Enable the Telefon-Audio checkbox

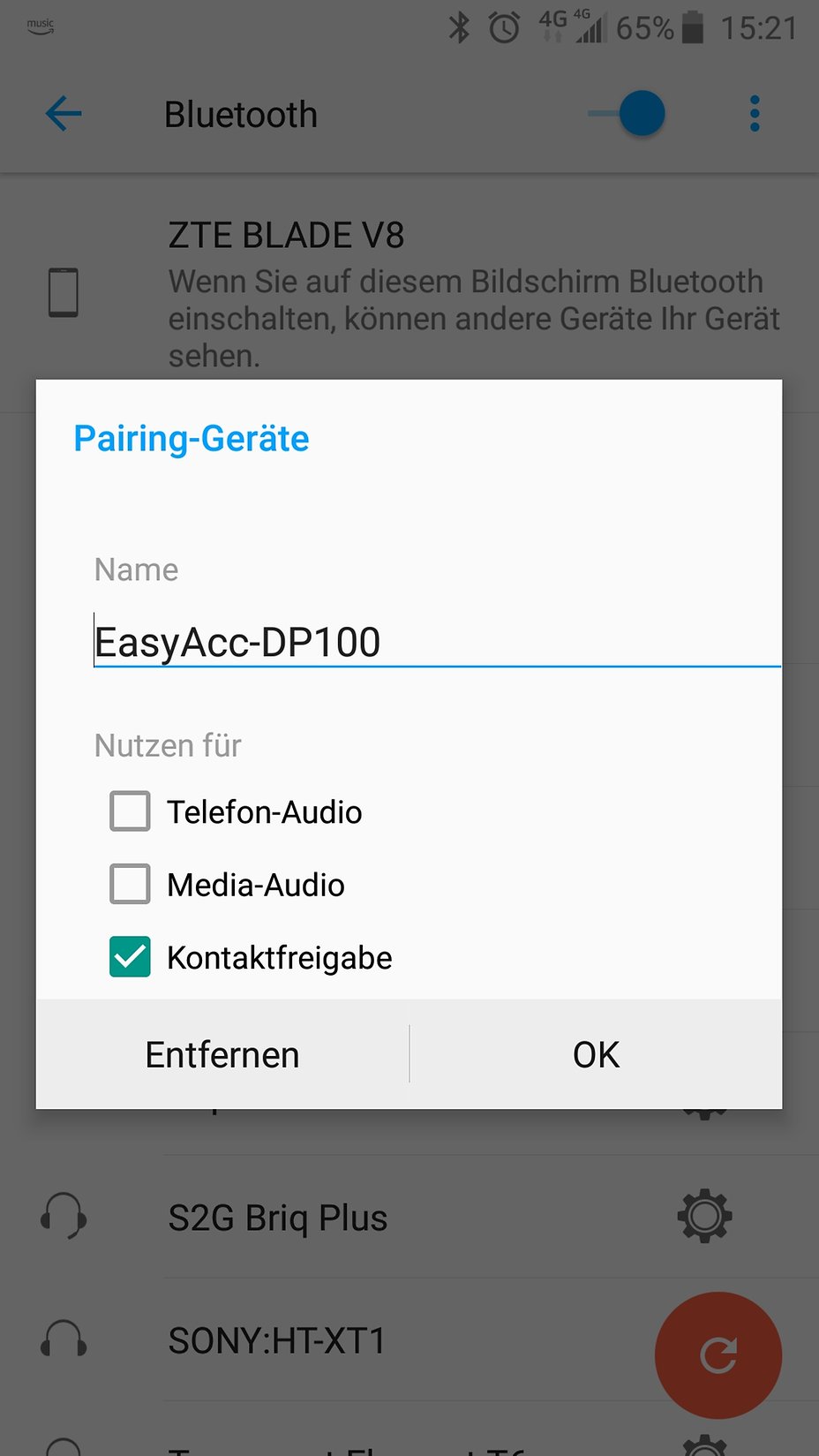[130, 811]
